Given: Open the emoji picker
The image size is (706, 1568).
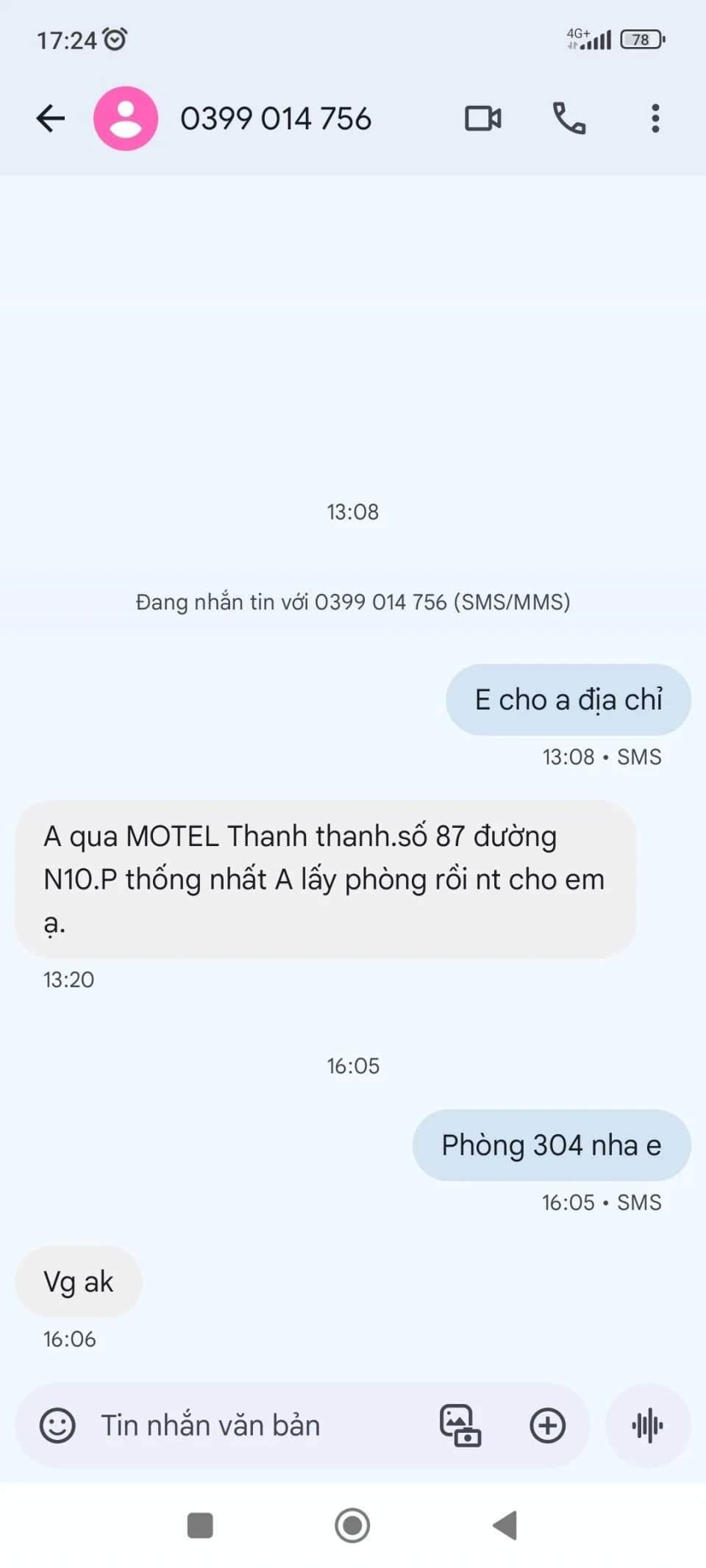Looking at the screenshot, I should tap(57, 1425).
